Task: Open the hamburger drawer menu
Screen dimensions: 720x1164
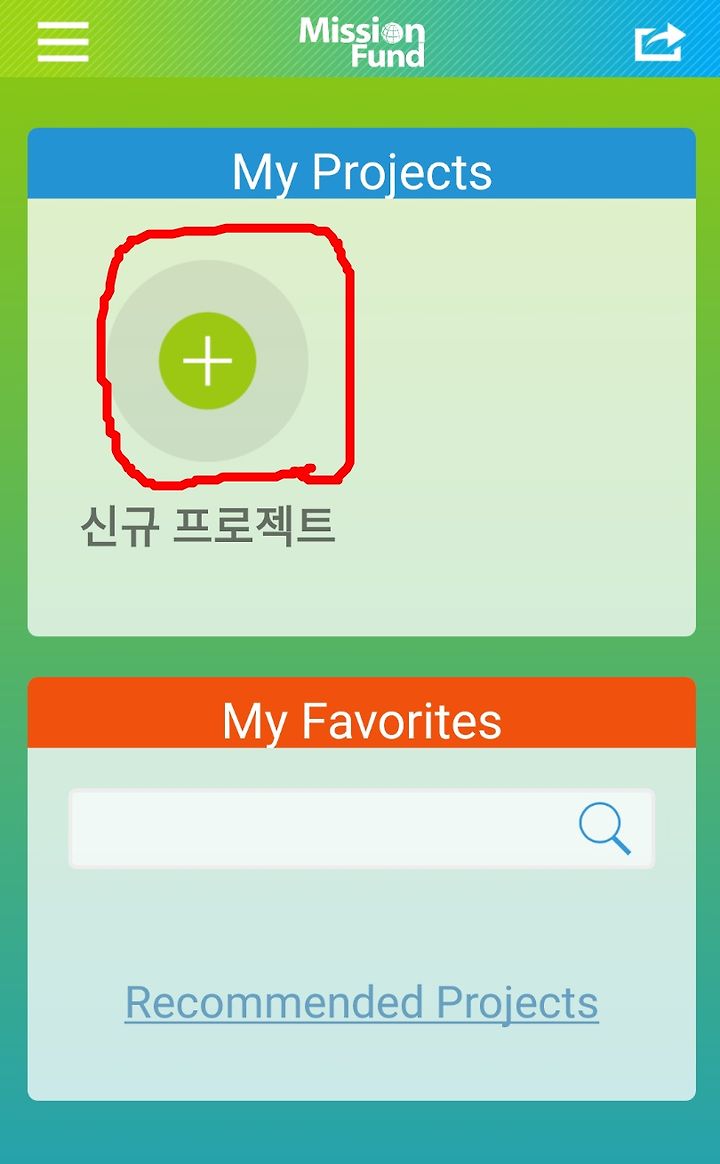Action: [x=63, y=42]
